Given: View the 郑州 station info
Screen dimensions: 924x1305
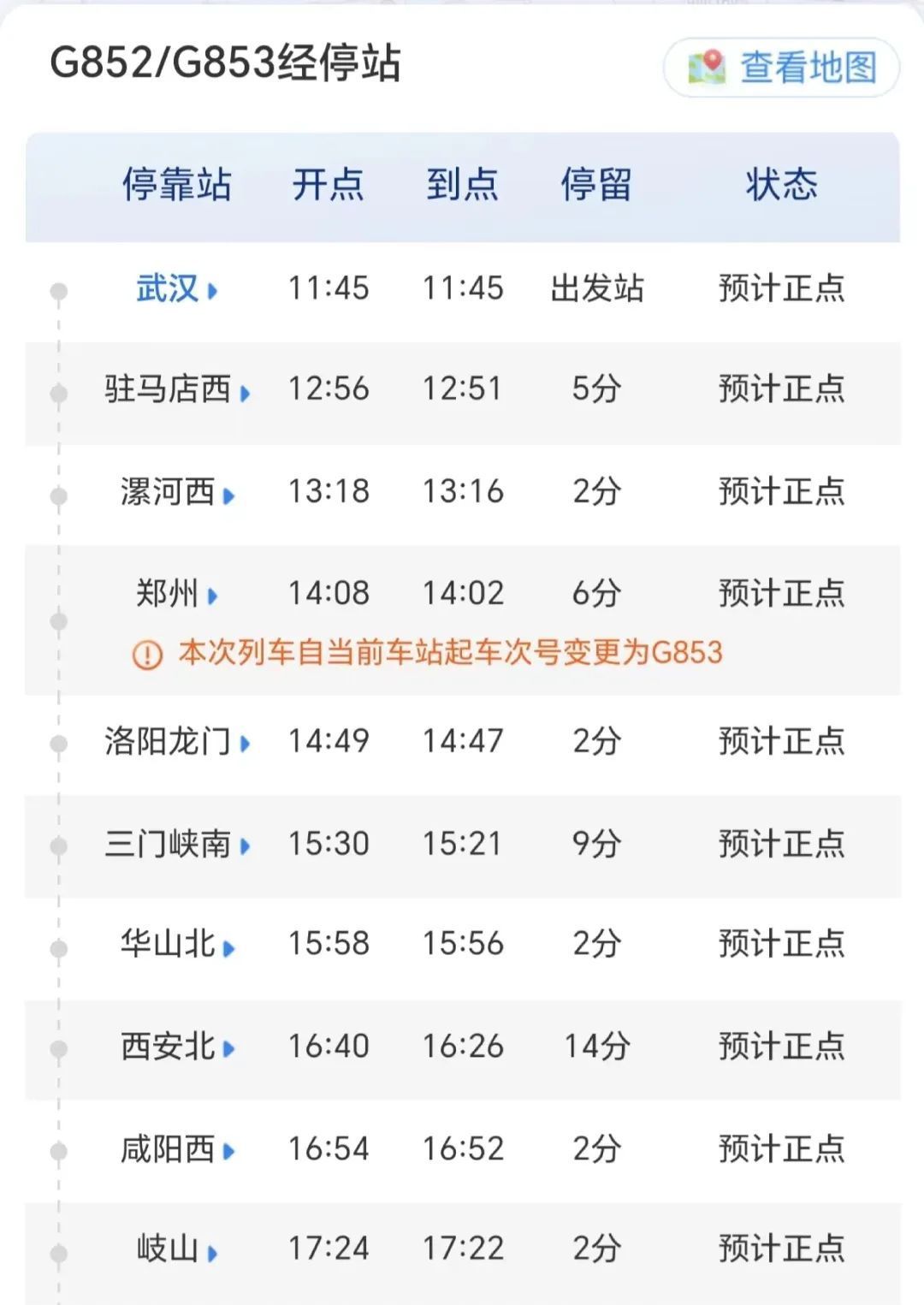Looking at the screenshot, I should tap(176, 593).
